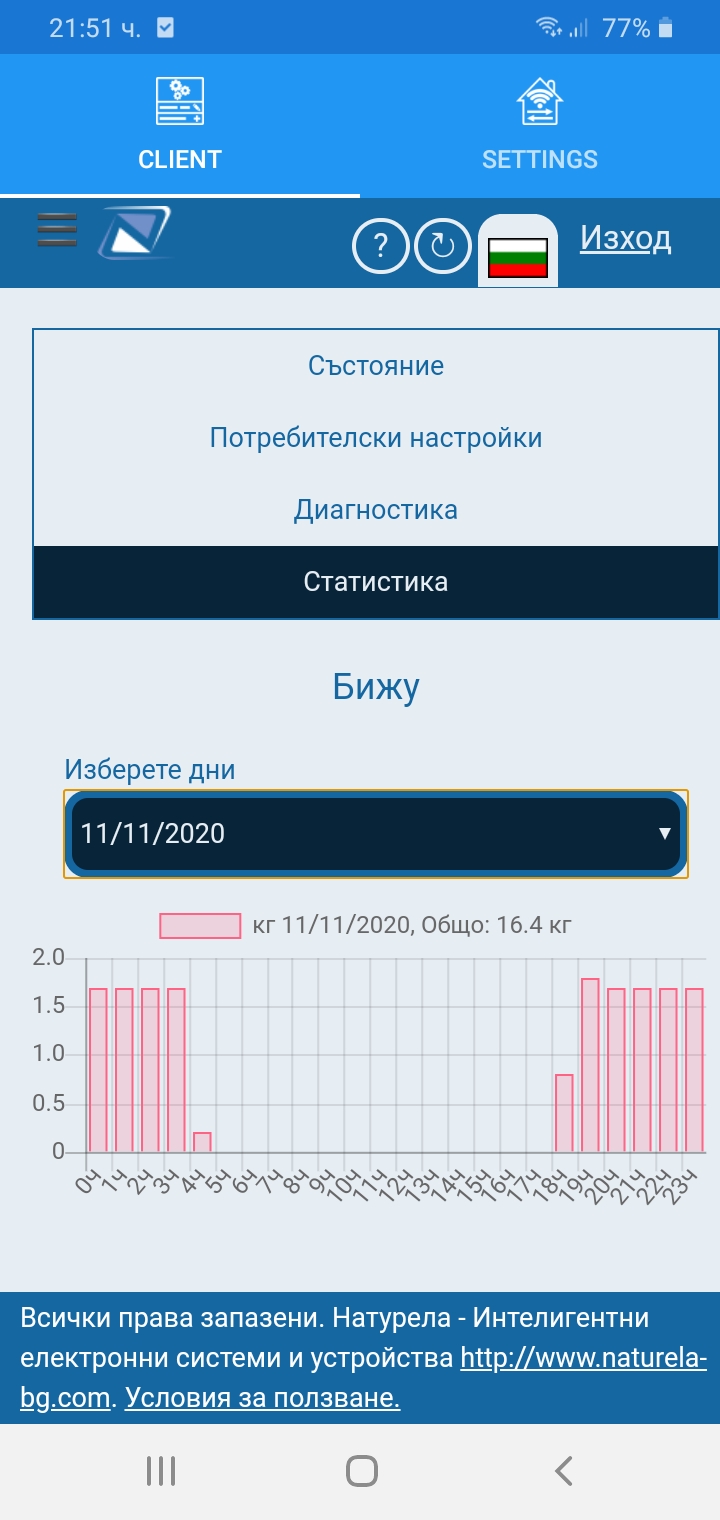Open Потребителски настройки
720x1520 pixels.
[376, 438]
